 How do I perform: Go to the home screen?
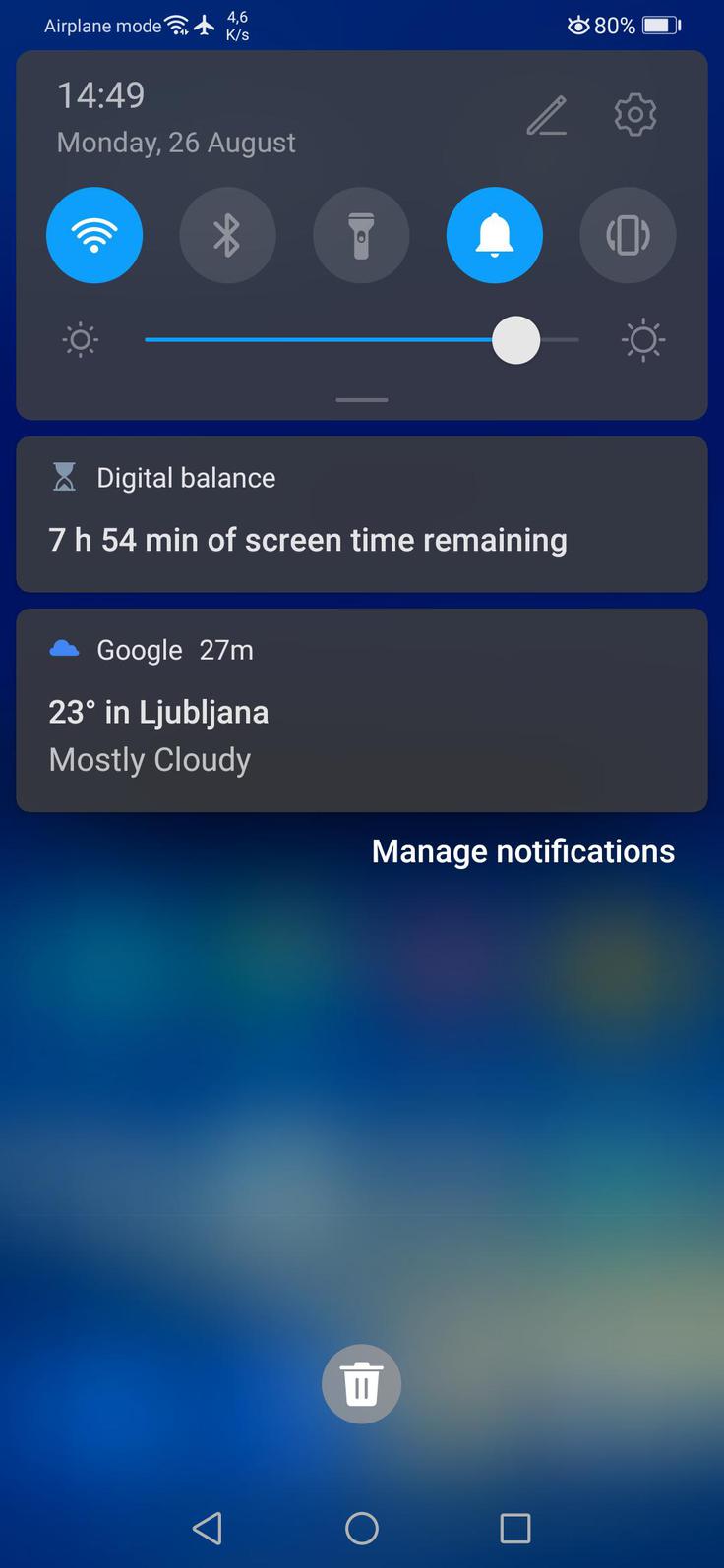[x=361, y=1528]
